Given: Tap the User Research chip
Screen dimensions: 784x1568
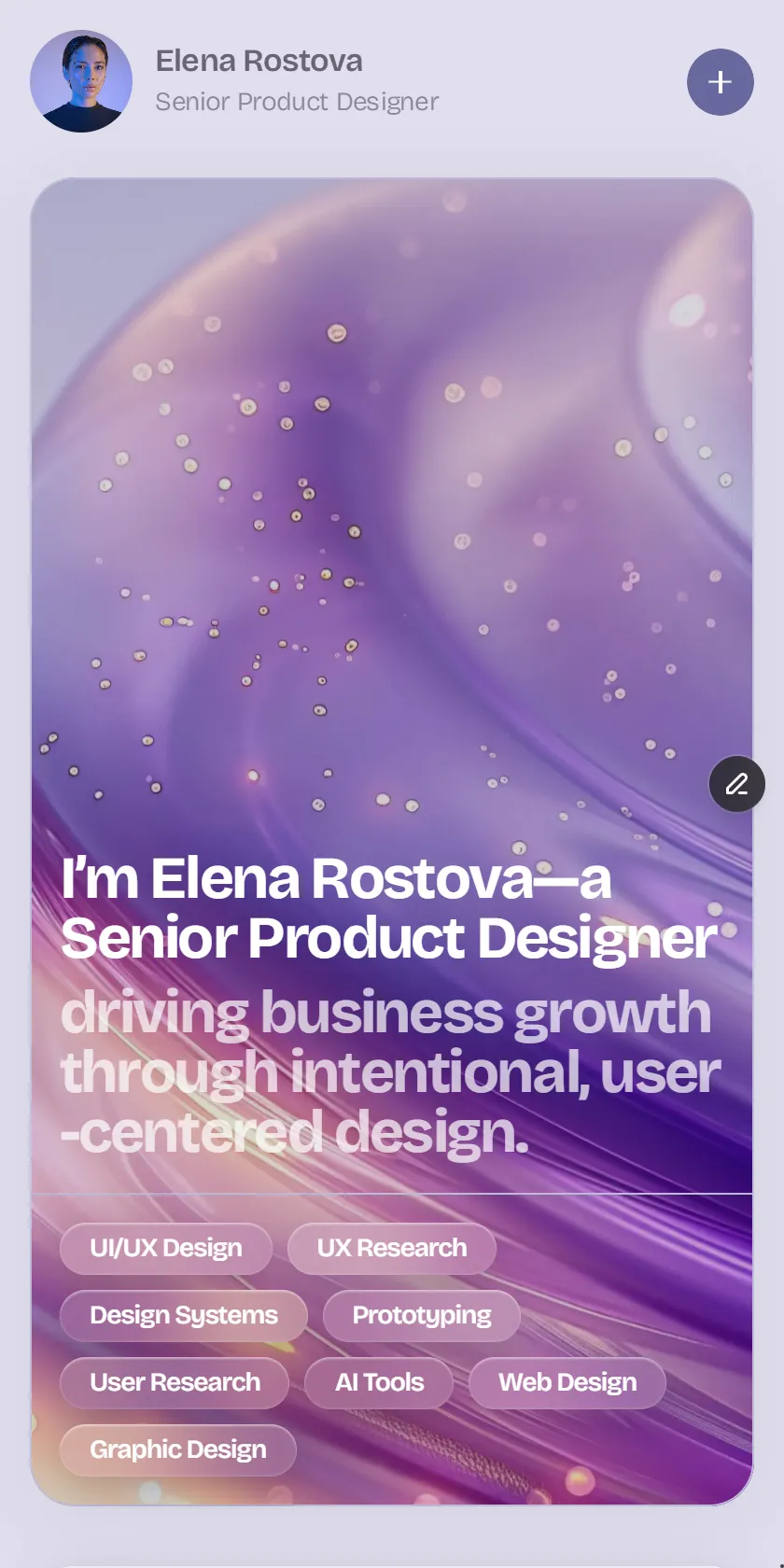Looking at the screenshot, I should point(175,1383).
